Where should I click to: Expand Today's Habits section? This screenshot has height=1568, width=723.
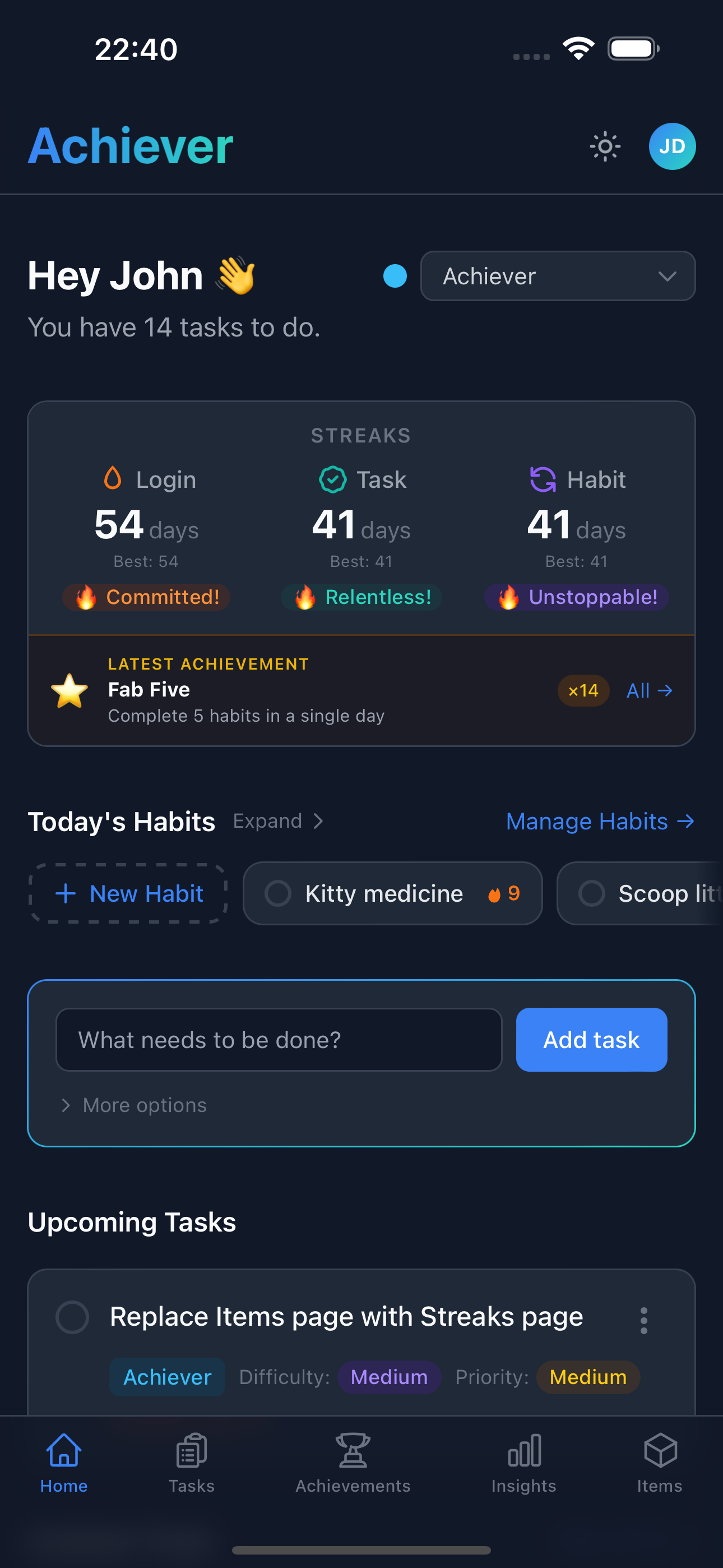[x=278, y=821]
